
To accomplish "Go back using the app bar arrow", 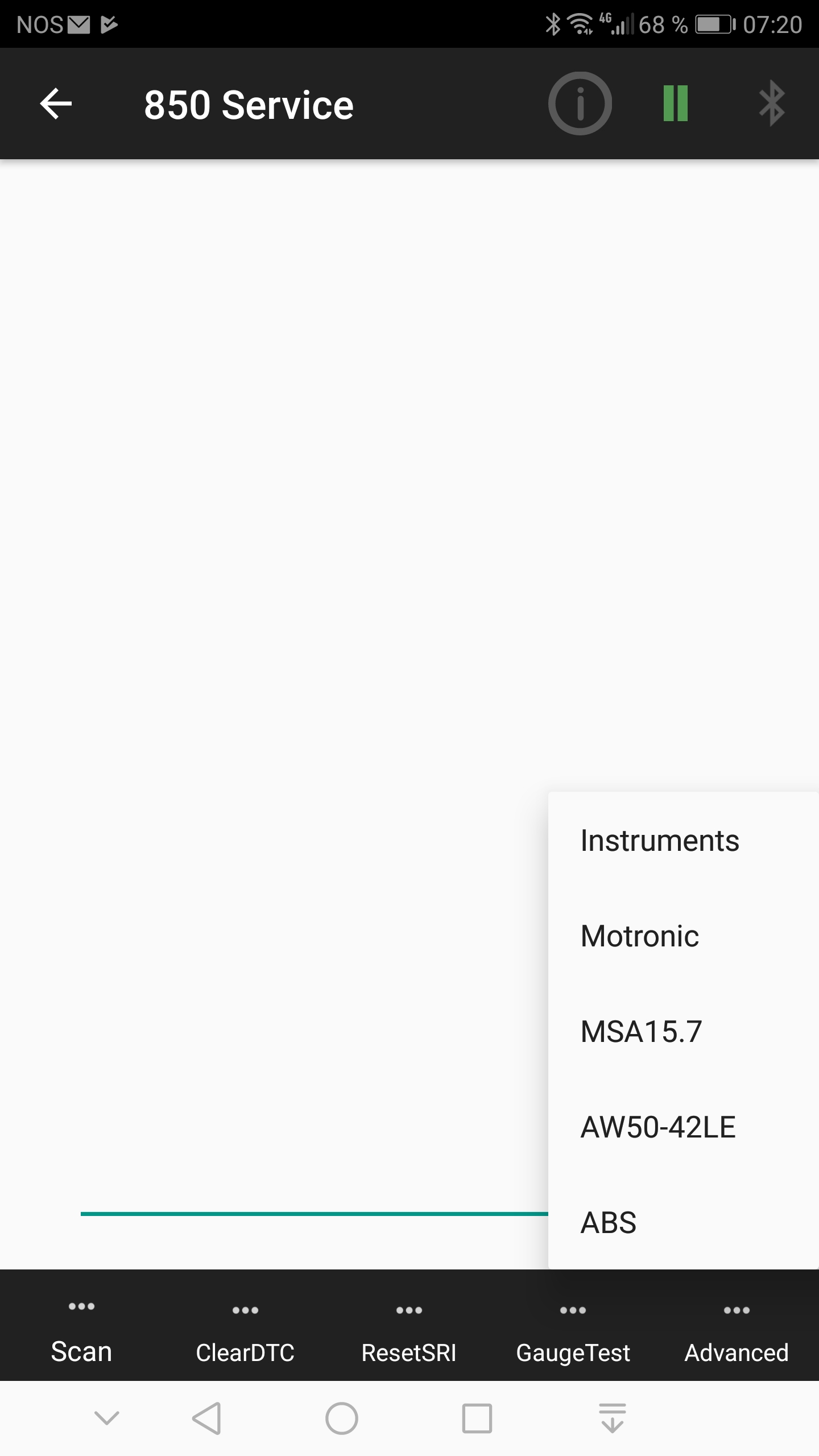I will click(x=56, y=104).
